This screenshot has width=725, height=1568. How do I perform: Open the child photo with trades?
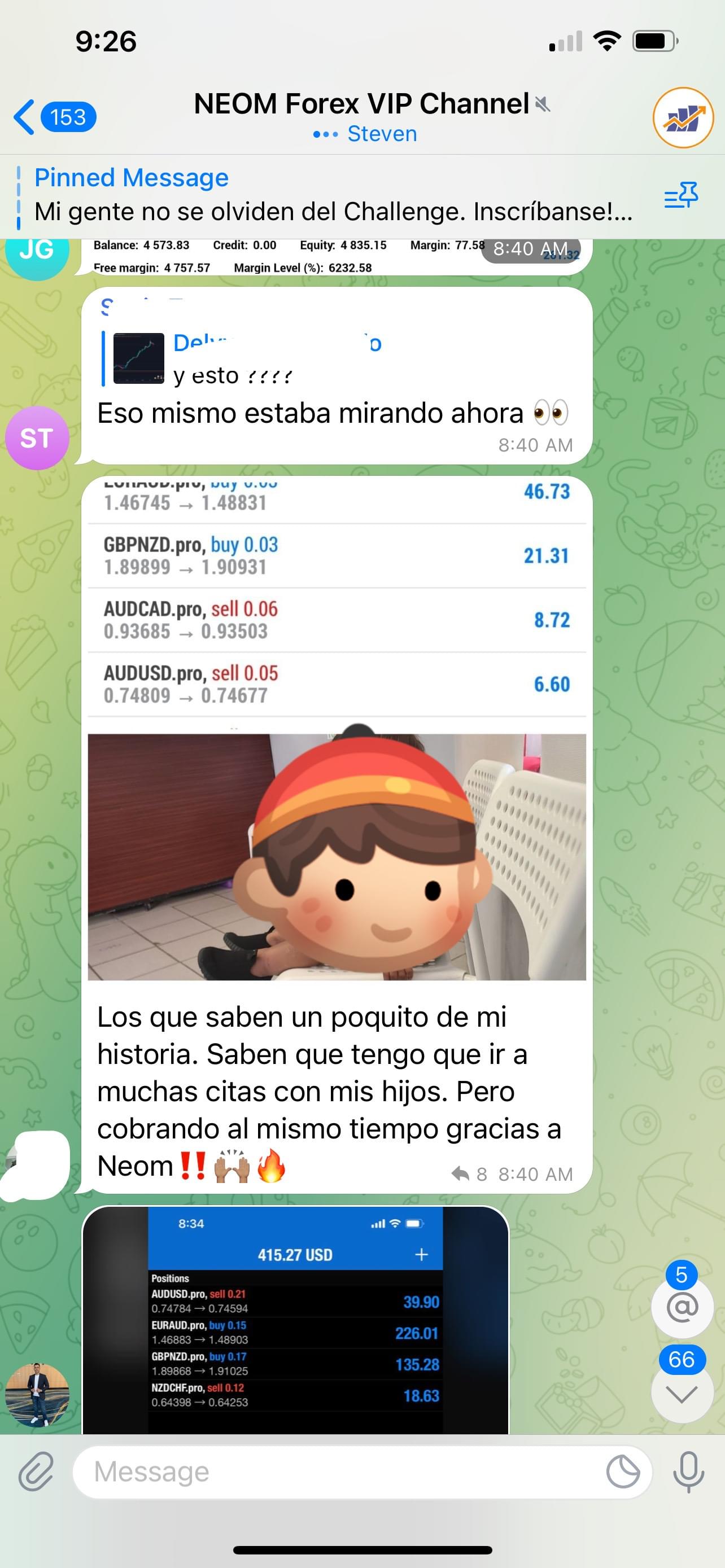tap(337, 856)
